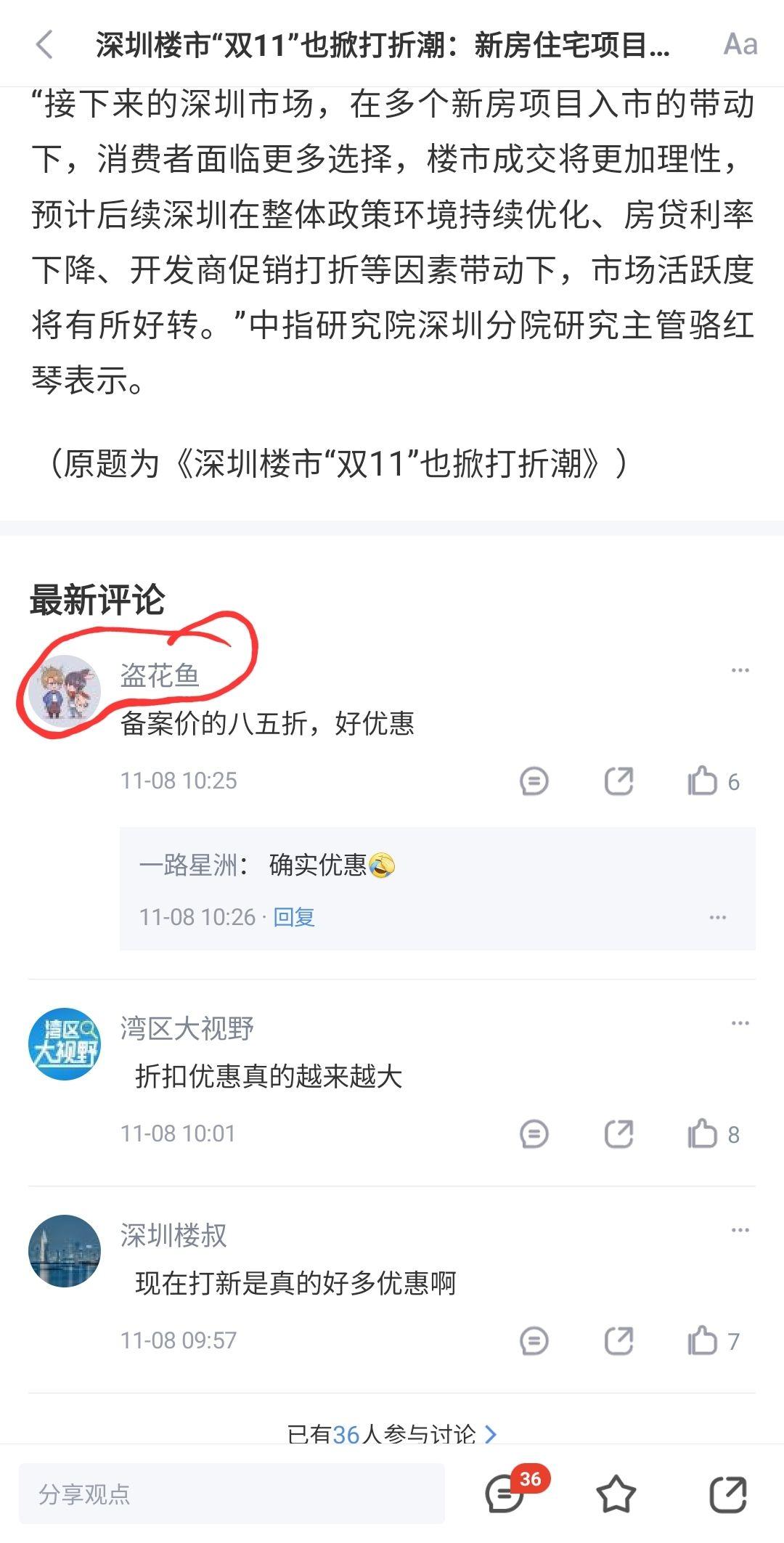This screenshot has height=1543, width=784.
Task: Reply to 盗花鱼's comment via comment icon
Action: pyautogui.click(x=534, y=781)
